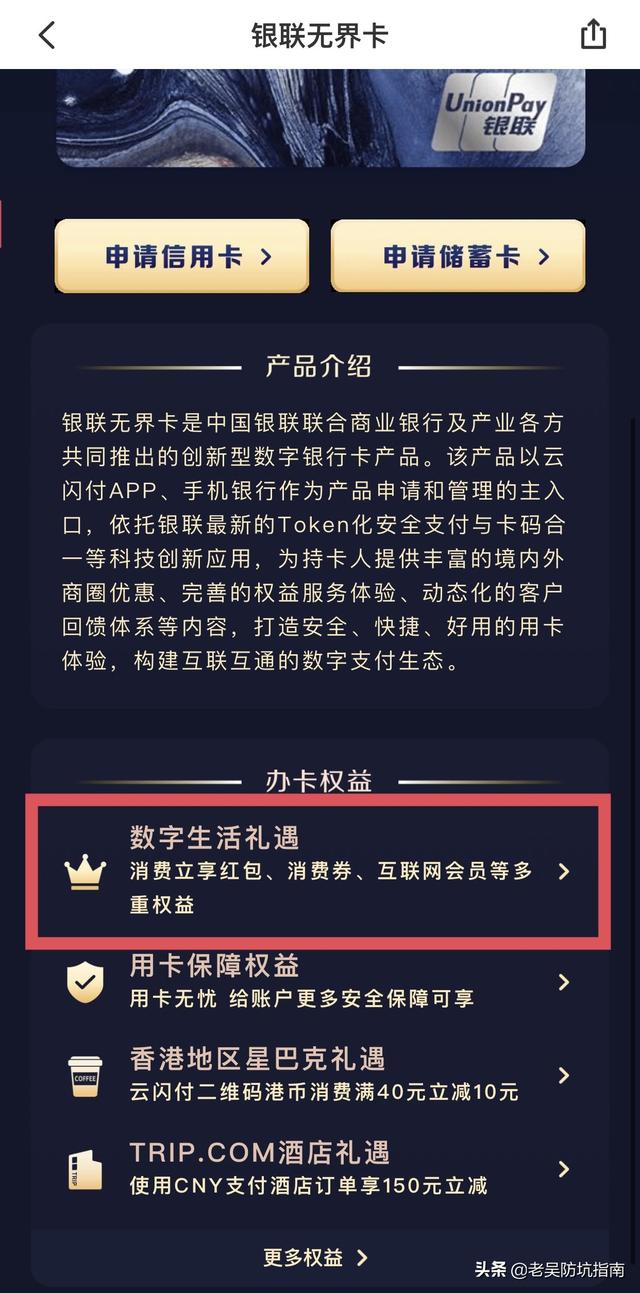The width and height of the screenshot is (640, 1293).
Task: Tap 申请储蓄卡 to apply for a savings card
Action: [458, 257]
